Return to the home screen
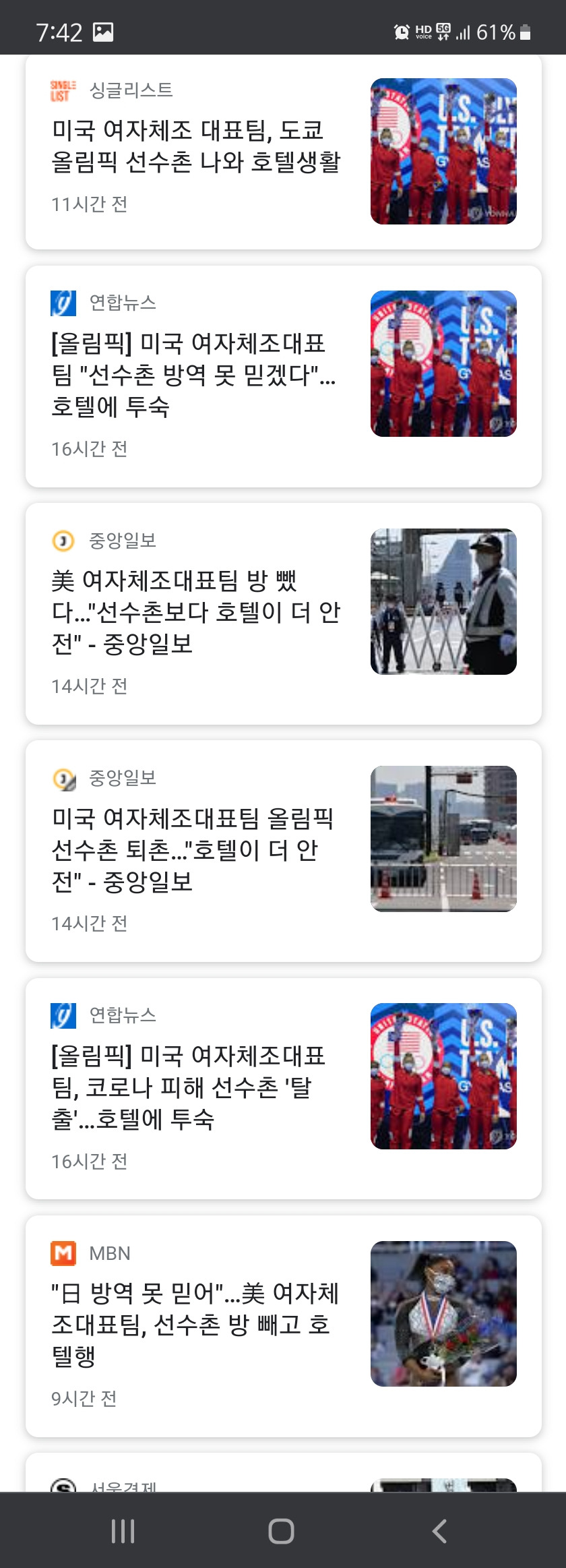This screenshot has width=566, height=1568. pos(281,1531)
